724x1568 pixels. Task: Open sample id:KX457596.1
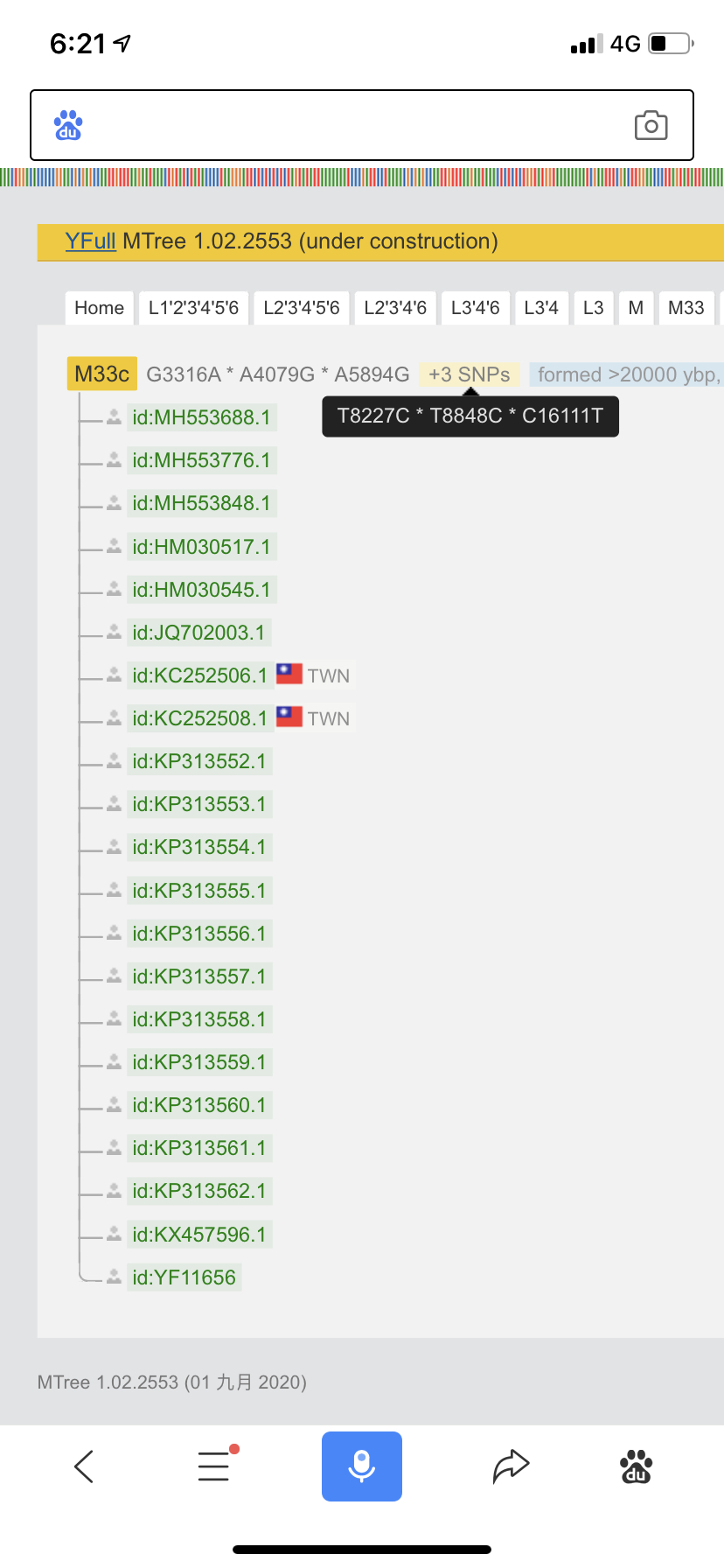pyautogui.click(x=199, y=1235)
